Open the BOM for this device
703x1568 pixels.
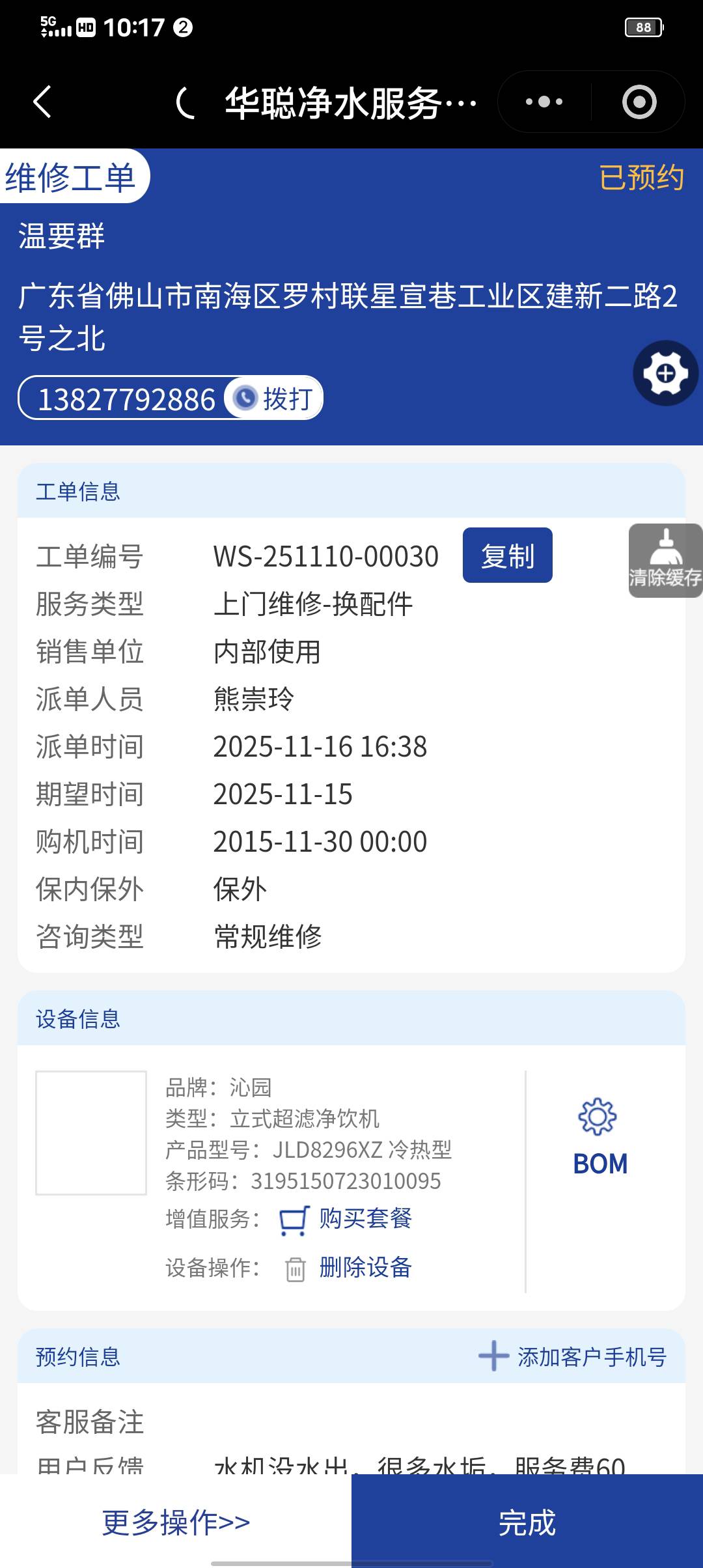pos(600,1136)
